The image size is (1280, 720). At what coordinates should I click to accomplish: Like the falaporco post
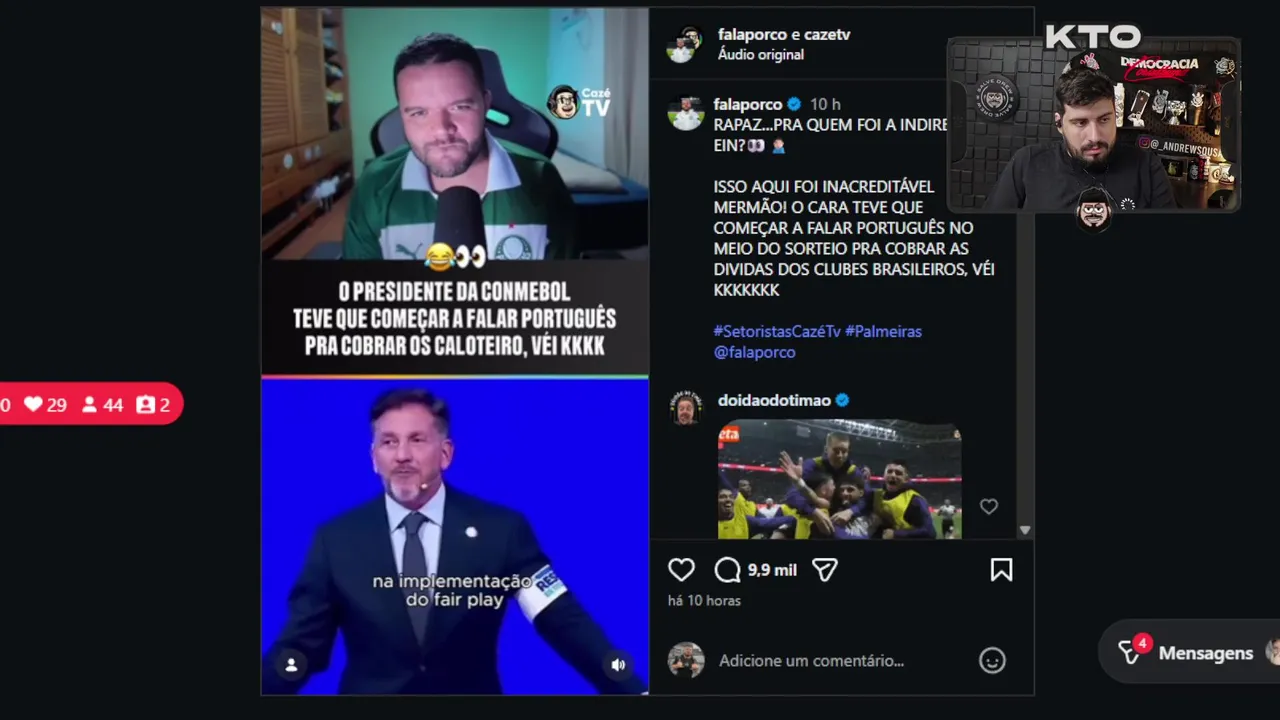(x=681, y=570)
